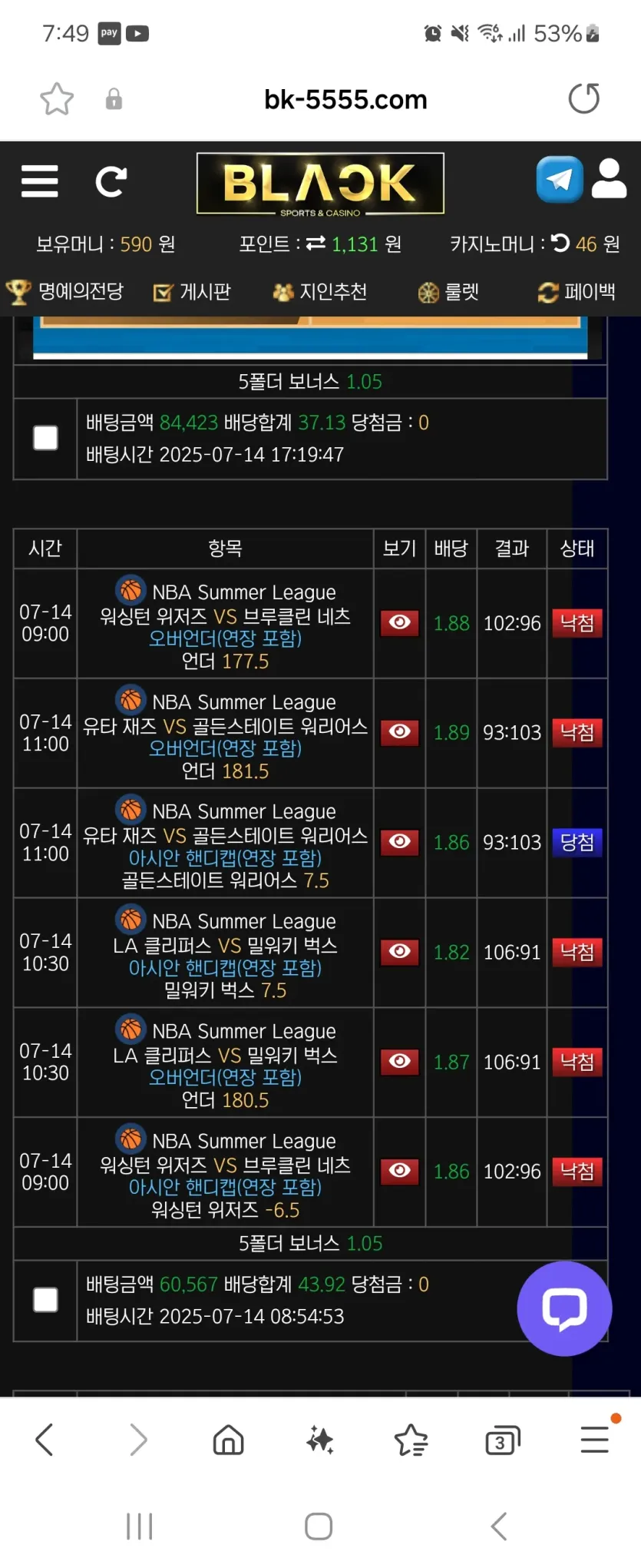Open the Telegram contact icon
Viewport: 641px width, 1568px height.
pyautogui.click(x=559, y=179)
